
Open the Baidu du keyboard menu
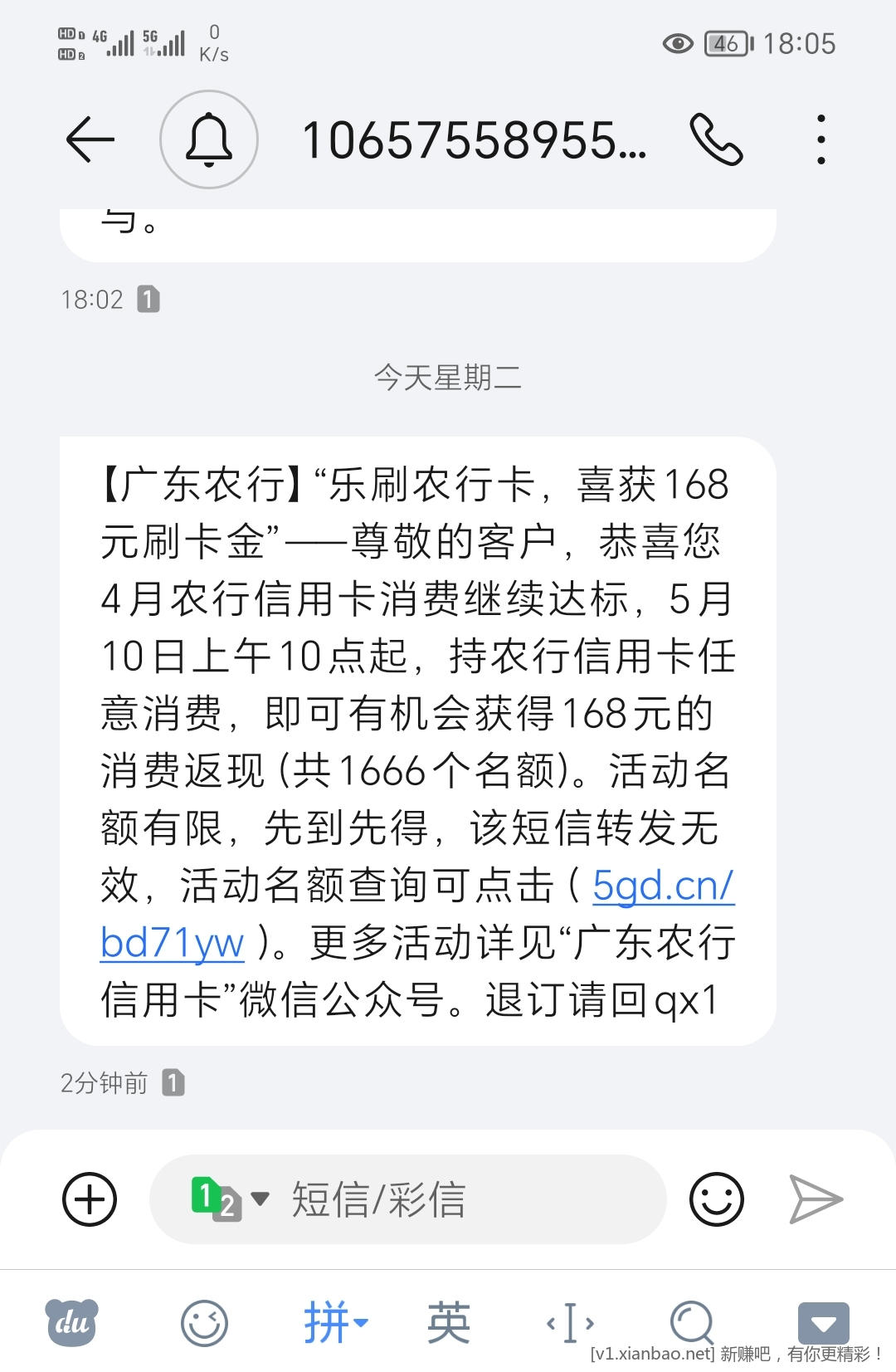point(71,1321)
